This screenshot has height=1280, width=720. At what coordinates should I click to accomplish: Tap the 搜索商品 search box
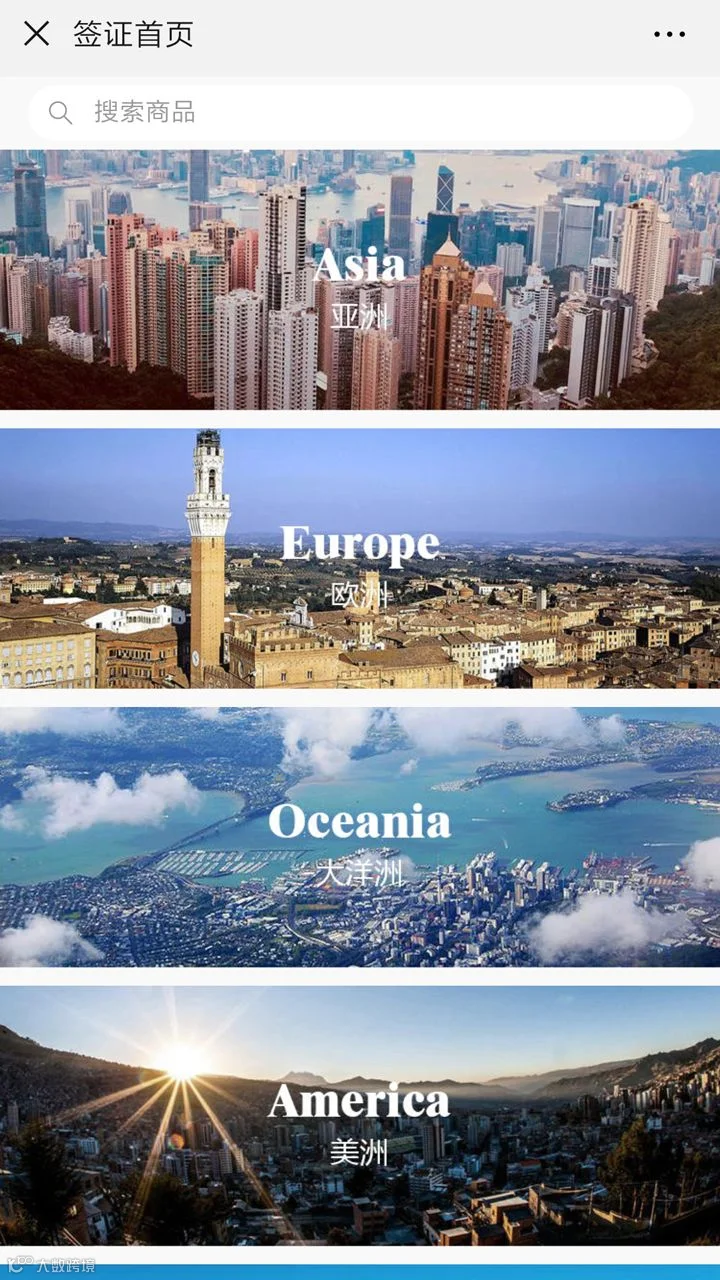point(360,112)
